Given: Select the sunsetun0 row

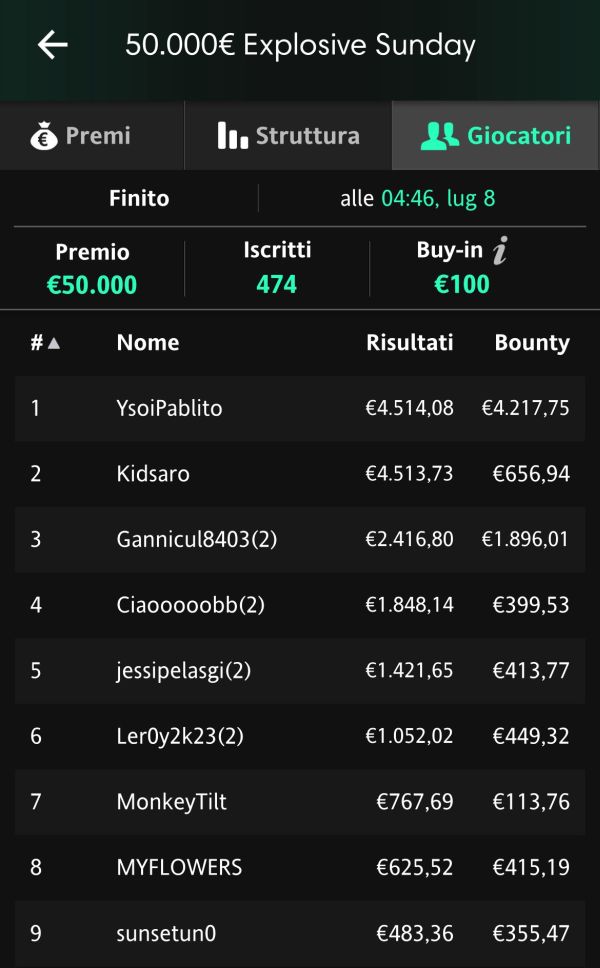Looking at the screenshot, I should [300, 933].
